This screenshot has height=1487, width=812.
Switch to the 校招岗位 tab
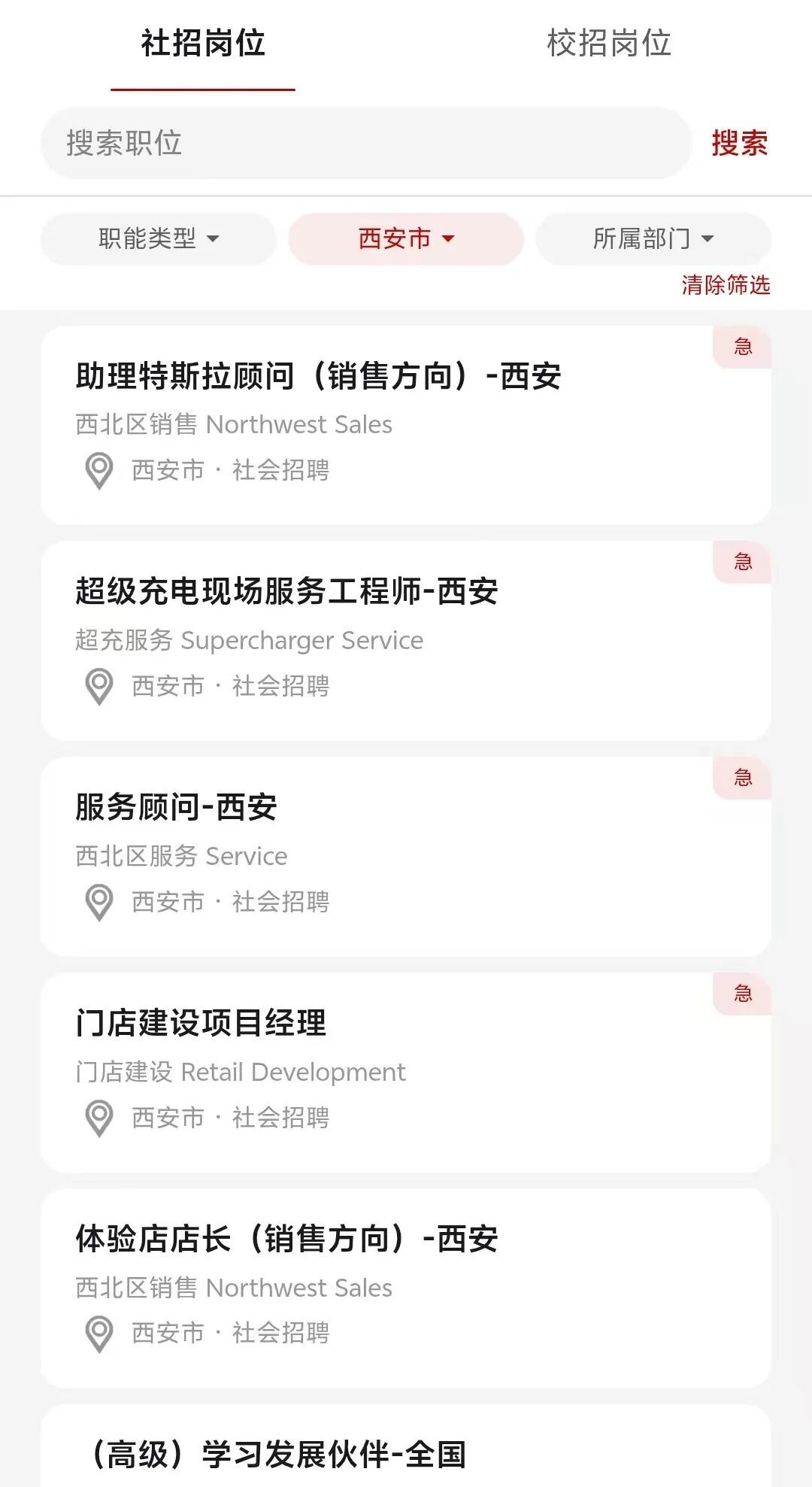pyautogui.click(x=609, y=44)
